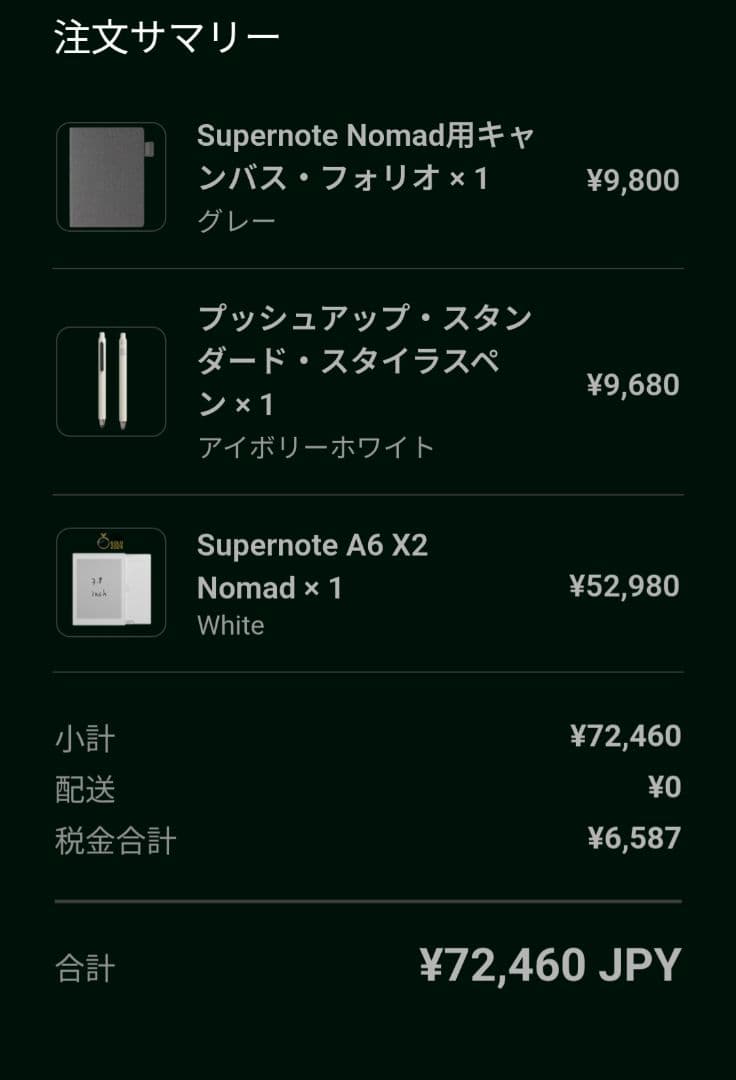Select the Supernote A6 X2 Nomad product title
The image size is (736, 1080).
300,565
